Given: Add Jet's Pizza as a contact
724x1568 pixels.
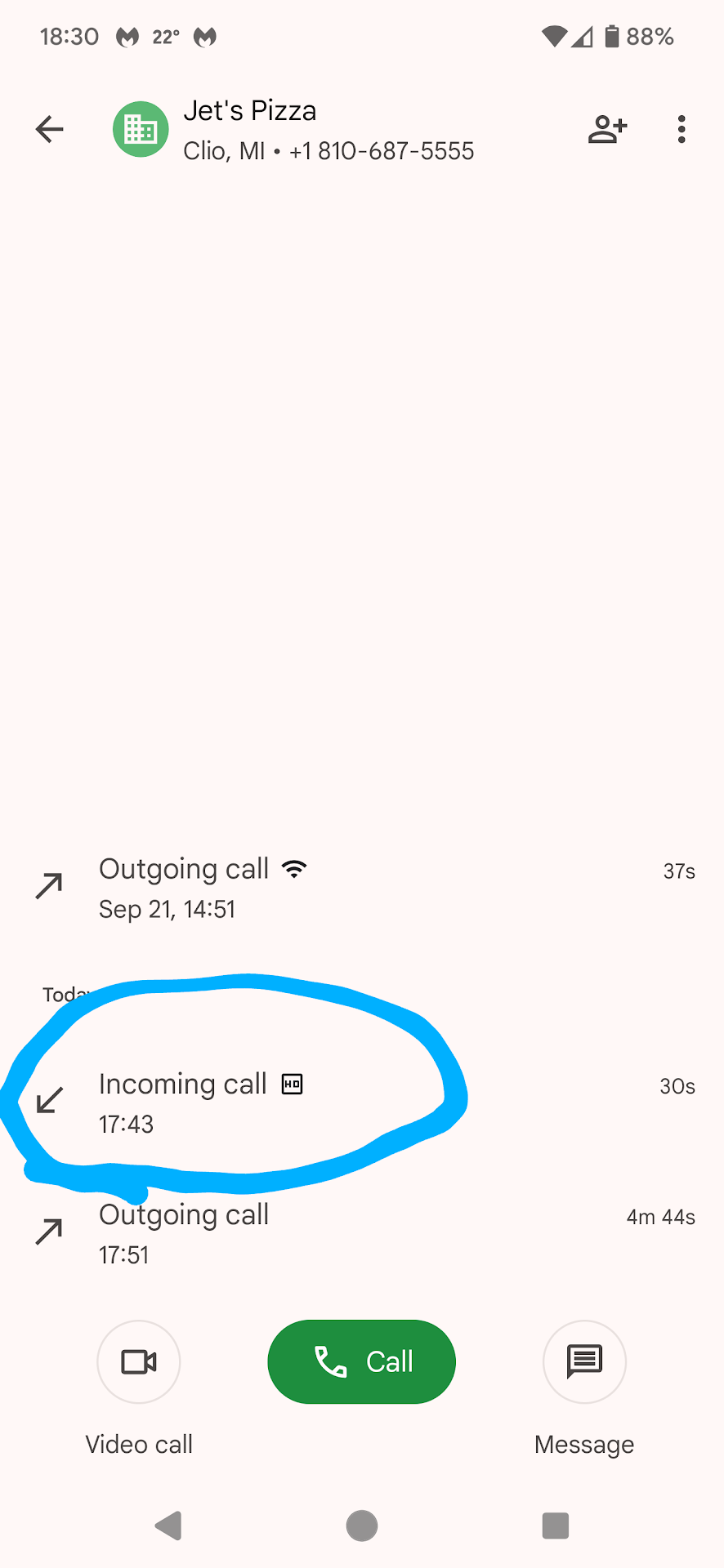Looking at the screenshot, I should (x=607, y=129).
